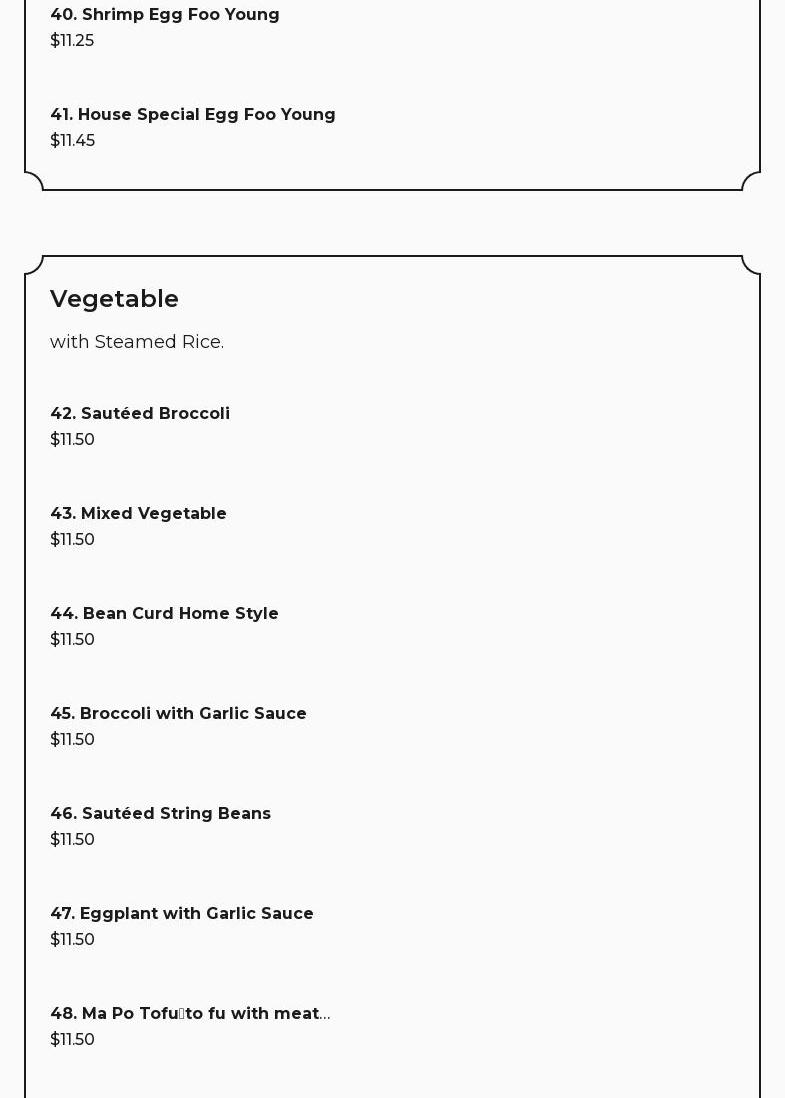Tap Bean Curd Home Style
This screenshot has height=1098, width=785.
coord(164,614)
